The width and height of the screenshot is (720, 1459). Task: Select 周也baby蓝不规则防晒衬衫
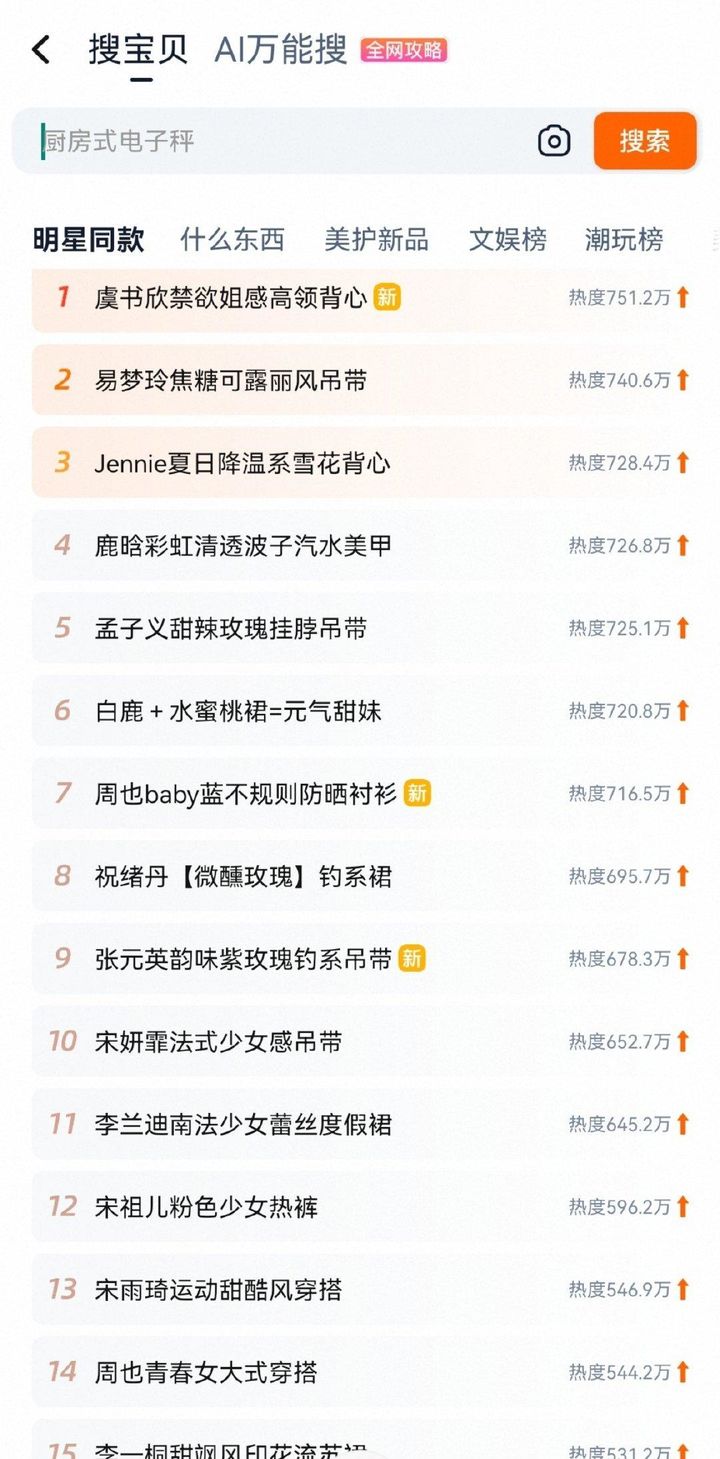coord(246,794)
